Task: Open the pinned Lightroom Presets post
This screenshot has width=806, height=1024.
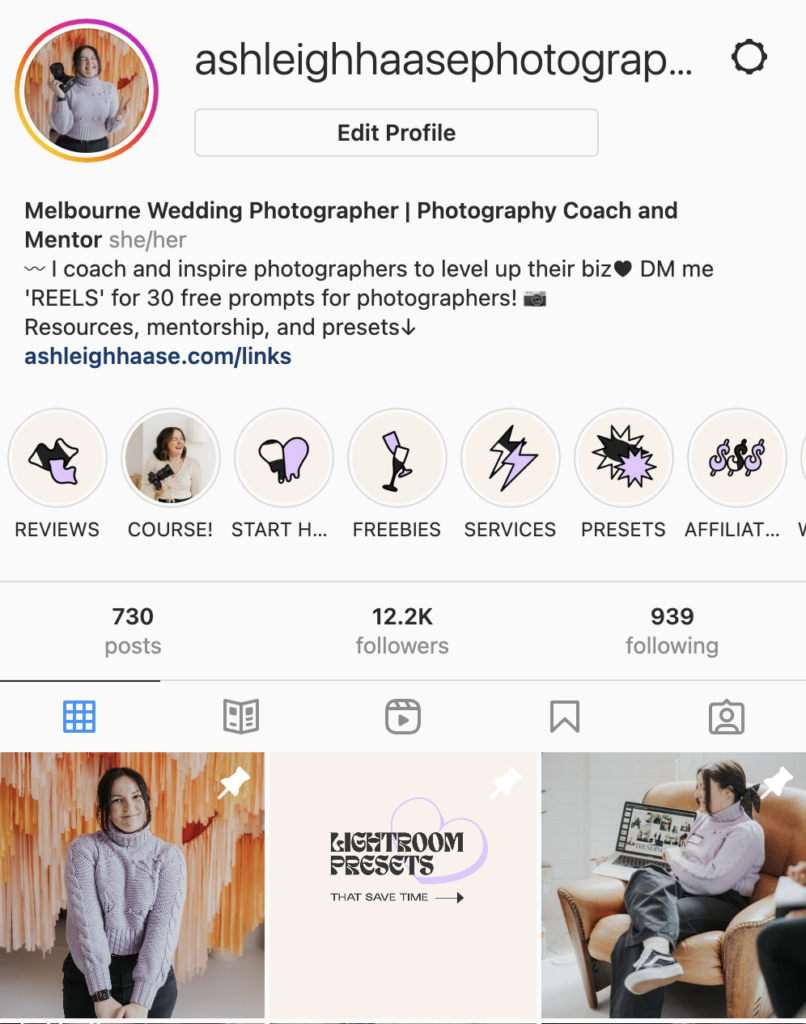Action: [403, 885]
